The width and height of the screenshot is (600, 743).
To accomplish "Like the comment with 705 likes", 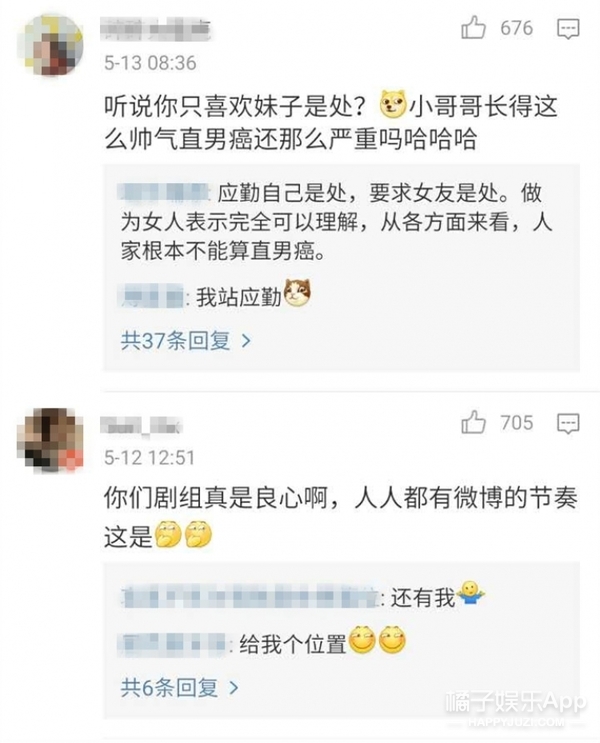I will pyautogui.click(x=473, y=424).
